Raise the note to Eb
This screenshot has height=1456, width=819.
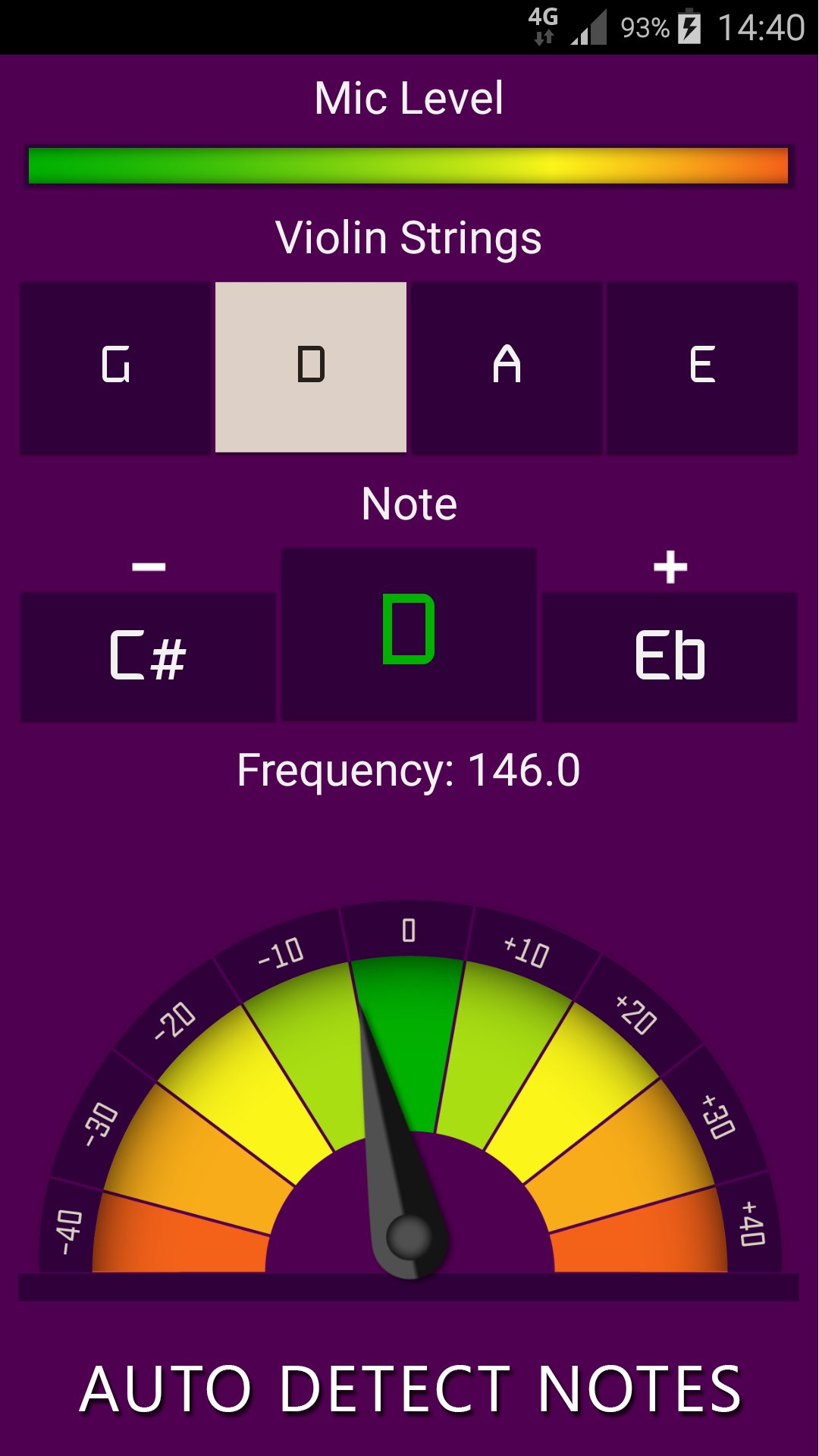click(x=670, y=656)
